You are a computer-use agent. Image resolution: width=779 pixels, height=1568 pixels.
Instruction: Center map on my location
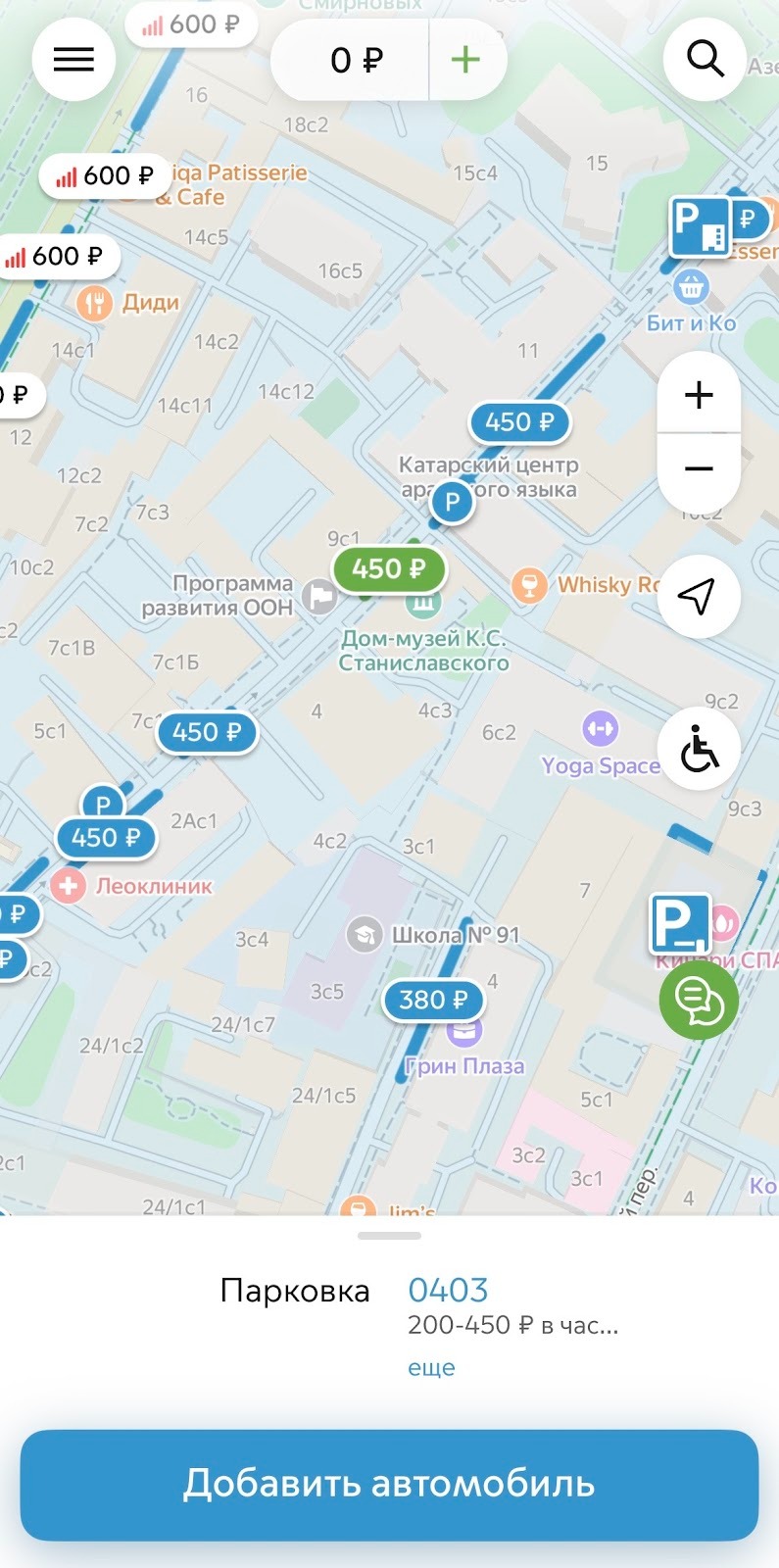click(x=698, y=596)
